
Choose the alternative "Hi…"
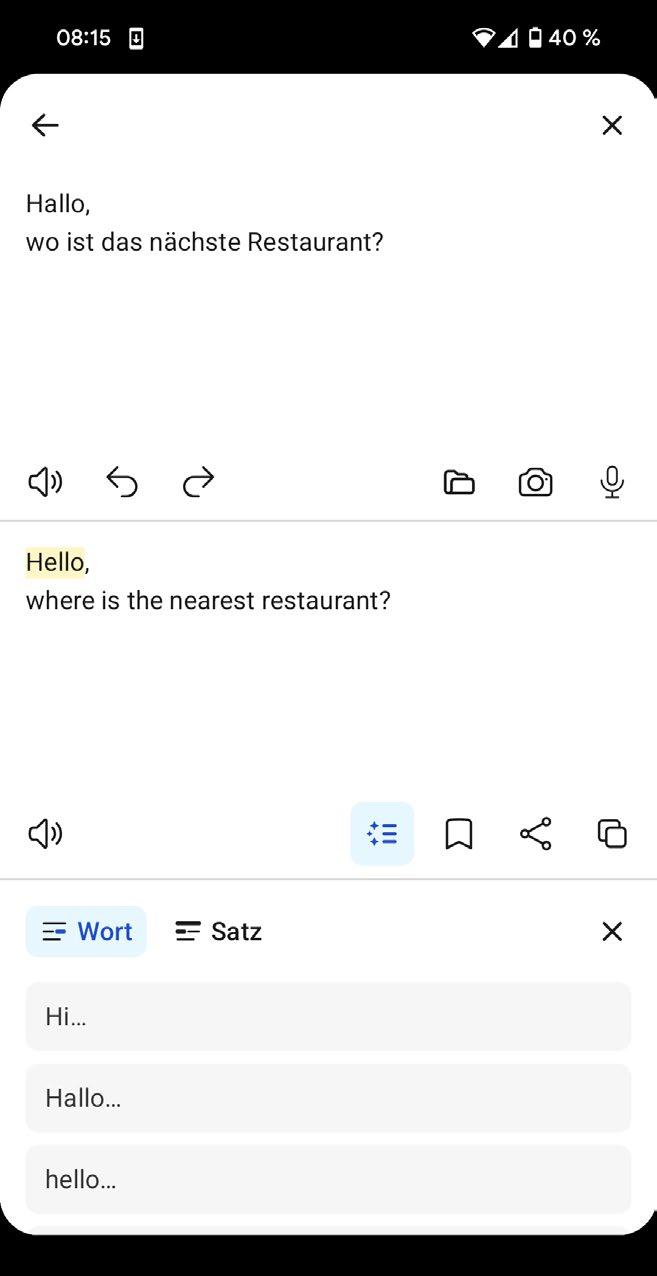(x=328, y=1016)
